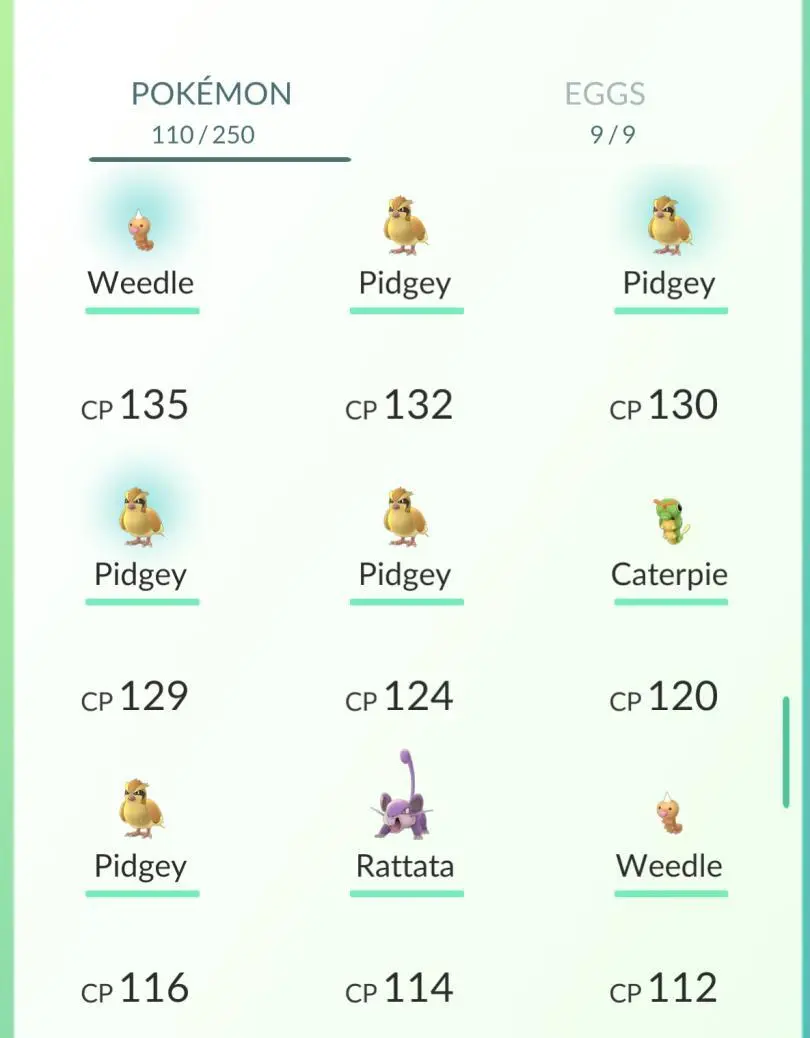The height and width of the screenshot is (1038, 810).
Task: Open the Pidgey with CP 124
Action: pyautogui.click(x=405, y=518)
